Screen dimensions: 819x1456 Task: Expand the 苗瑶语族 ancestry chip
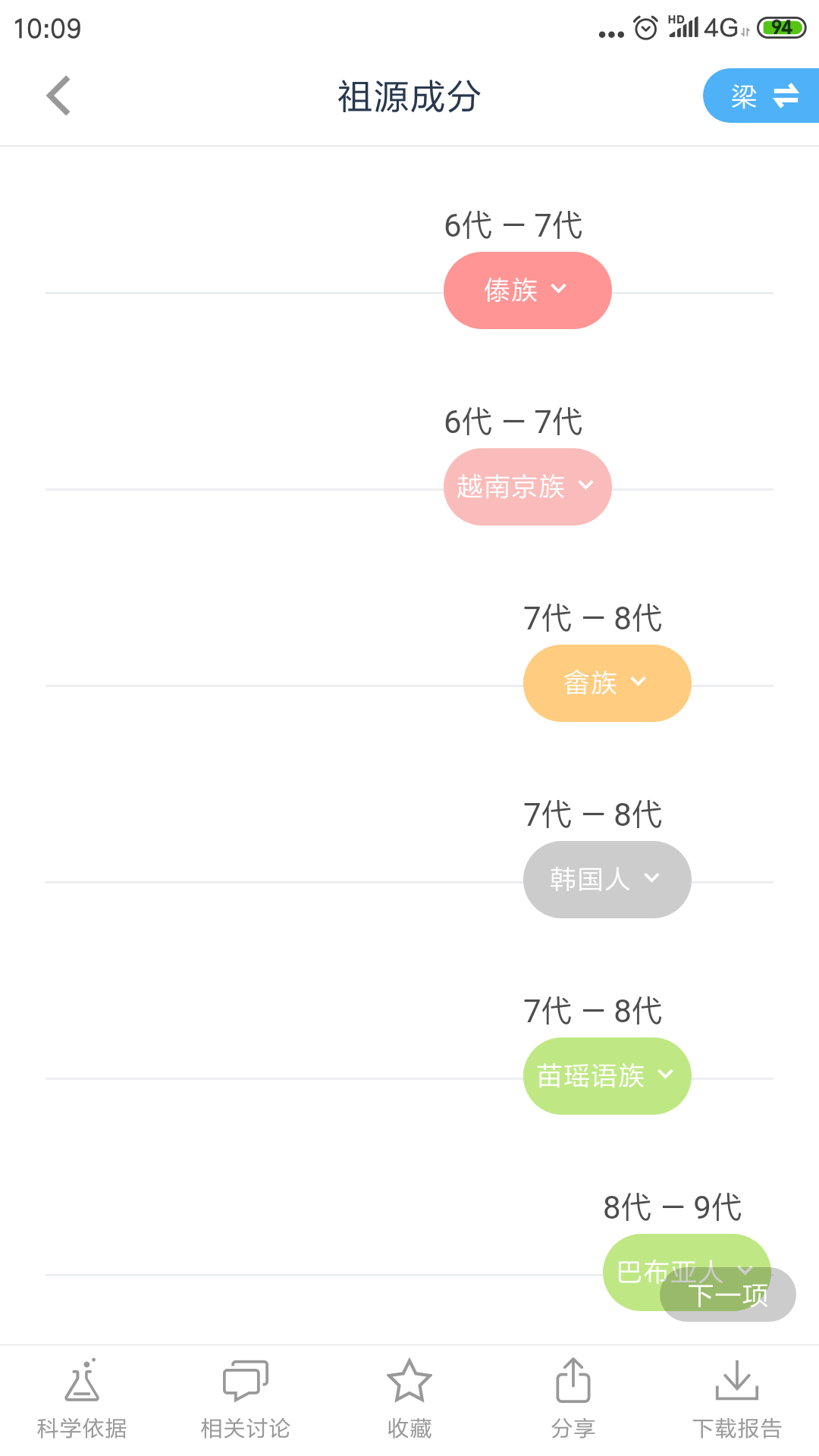(607, 1076)
